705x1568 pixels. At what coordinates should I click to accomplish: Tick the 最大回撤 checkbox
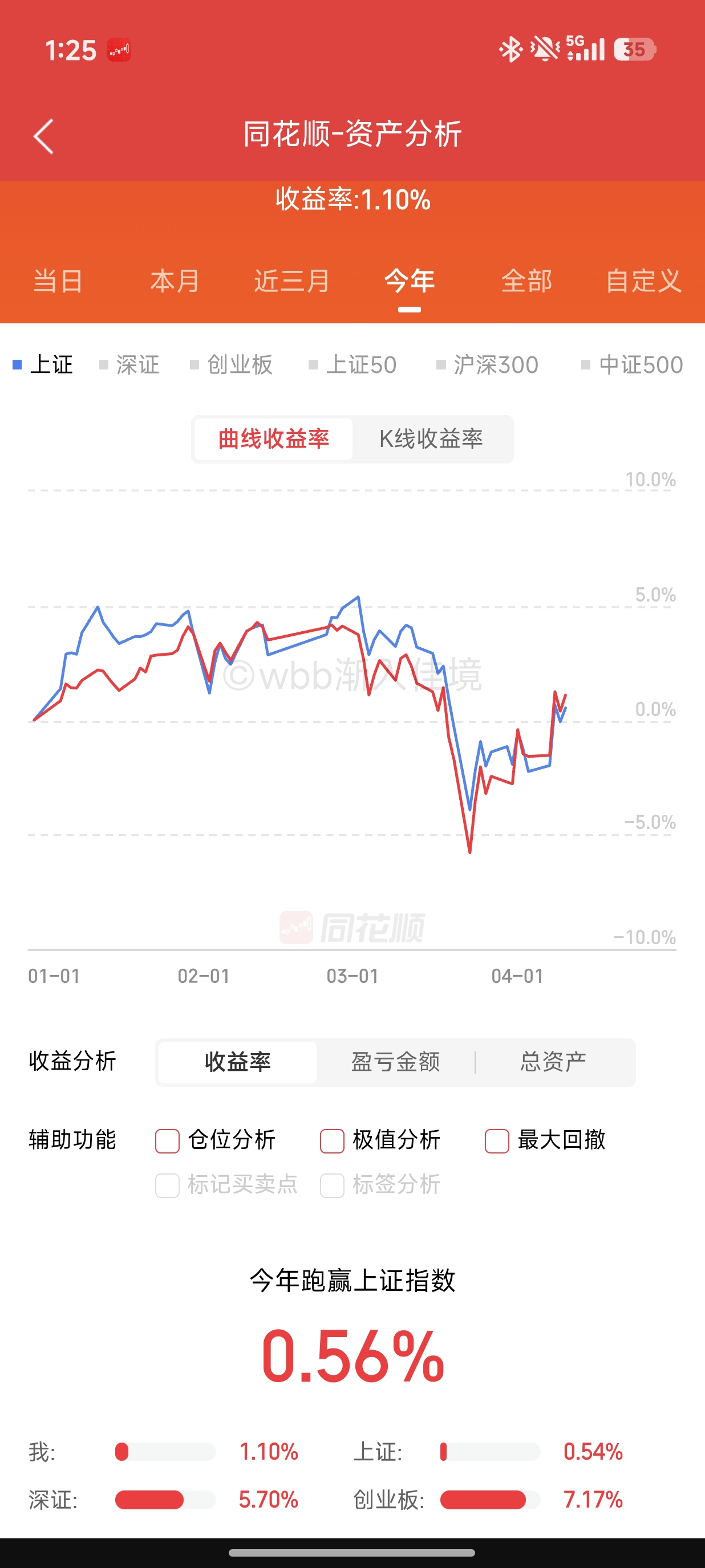click(x=497, y=1141)
